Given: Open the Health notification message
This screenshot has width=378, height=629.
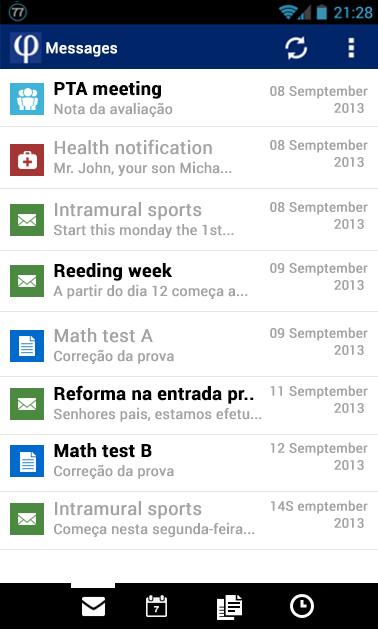Looking at the screenshot, I should tap(189, 158).
